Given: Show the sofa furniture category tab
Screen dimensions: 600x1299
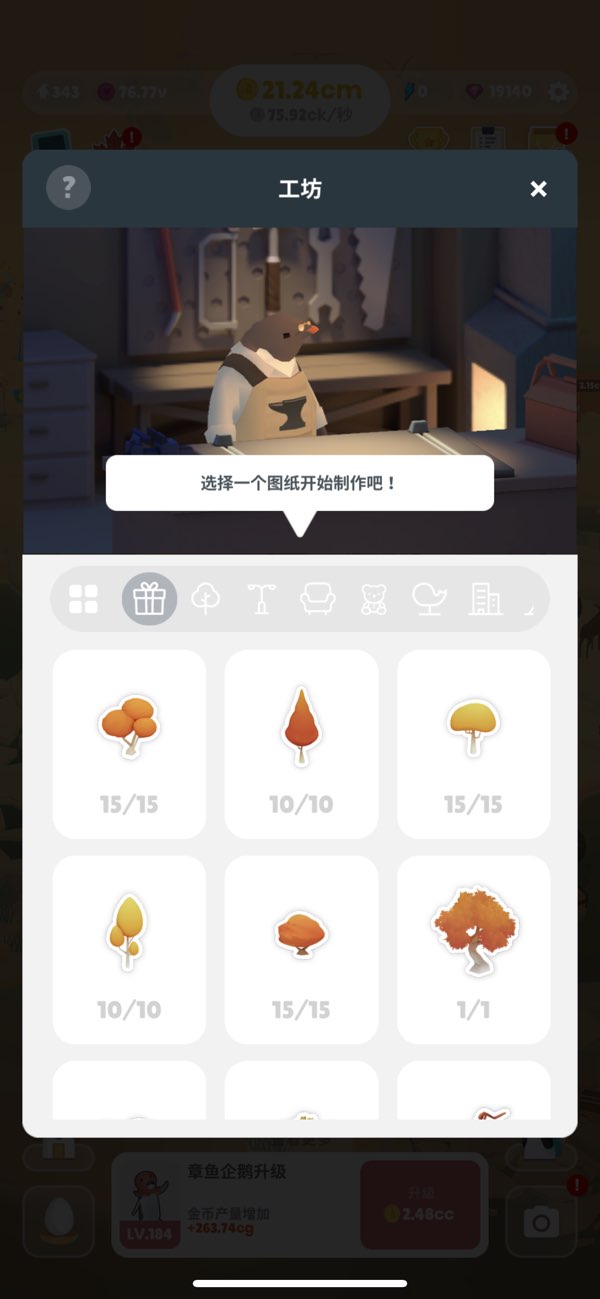Looking at the screenshot, I should point(317,599).
